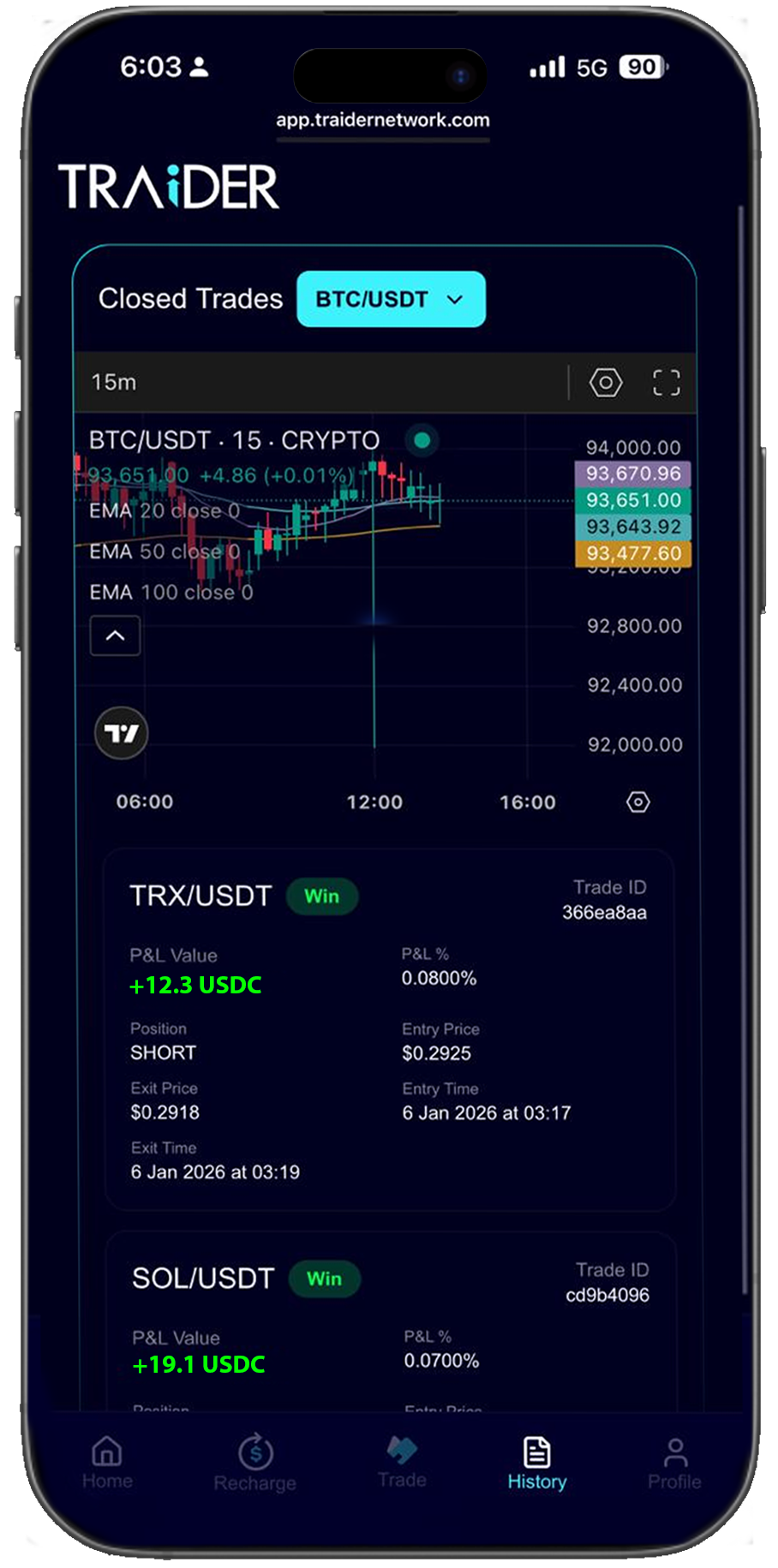Click the Win badge on TRX/USDT trade
The image size is (778, 1568).
pos(321,897)
